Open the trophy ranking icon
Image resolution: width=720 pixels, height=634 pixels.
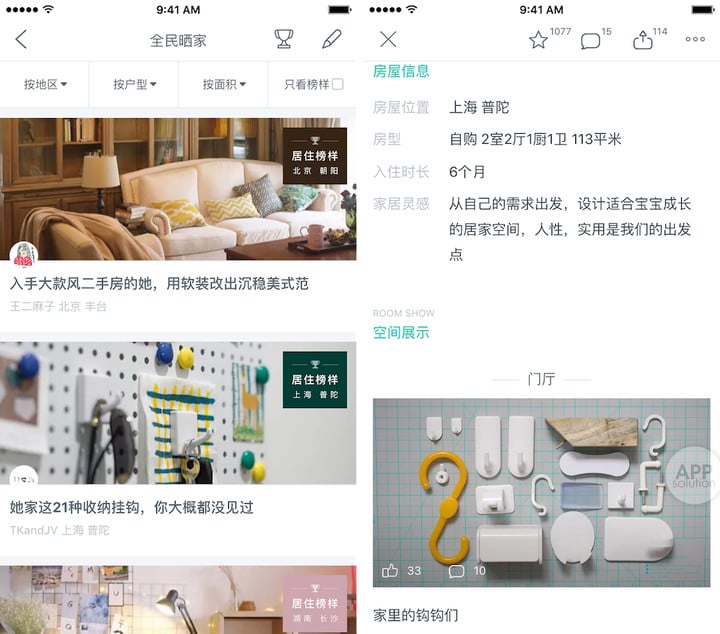tap(284, 40)
